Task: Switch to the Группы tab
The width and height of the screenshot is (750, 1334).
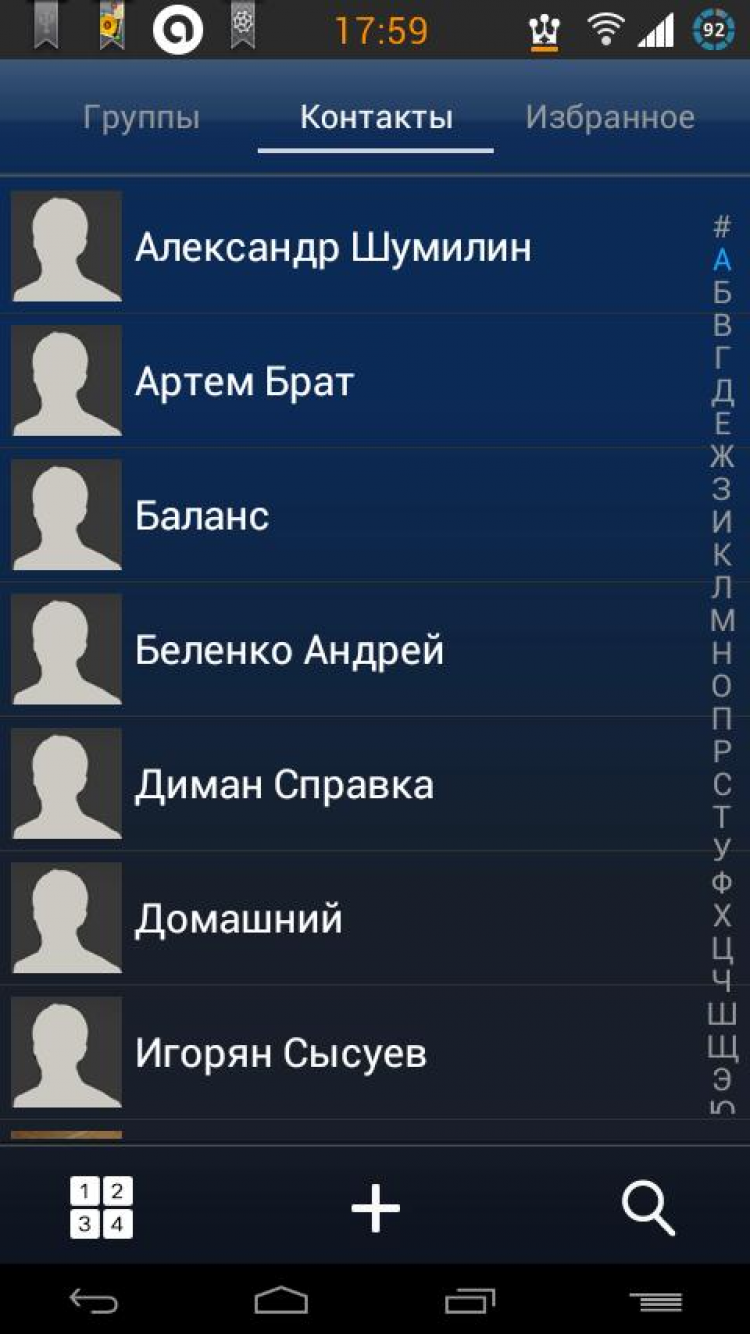Action: point(141,118)
